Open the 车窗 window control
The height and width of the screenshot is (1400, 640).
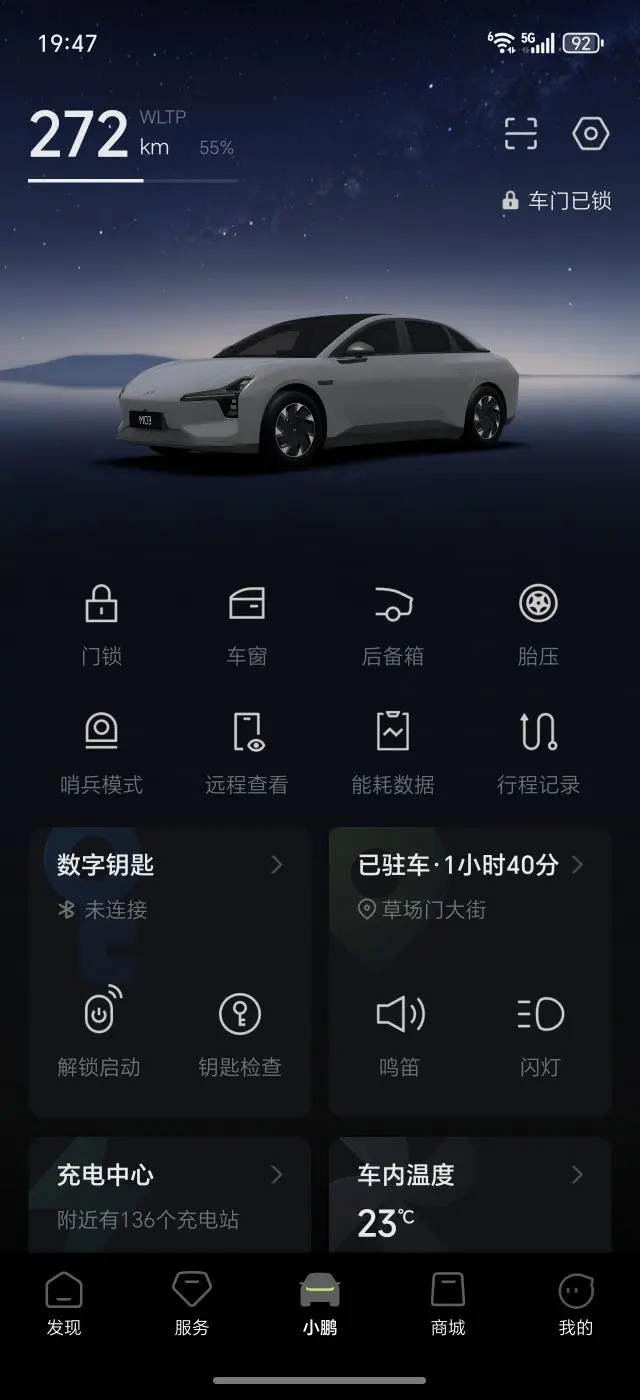pyautogui.click(x=247, y=625)
